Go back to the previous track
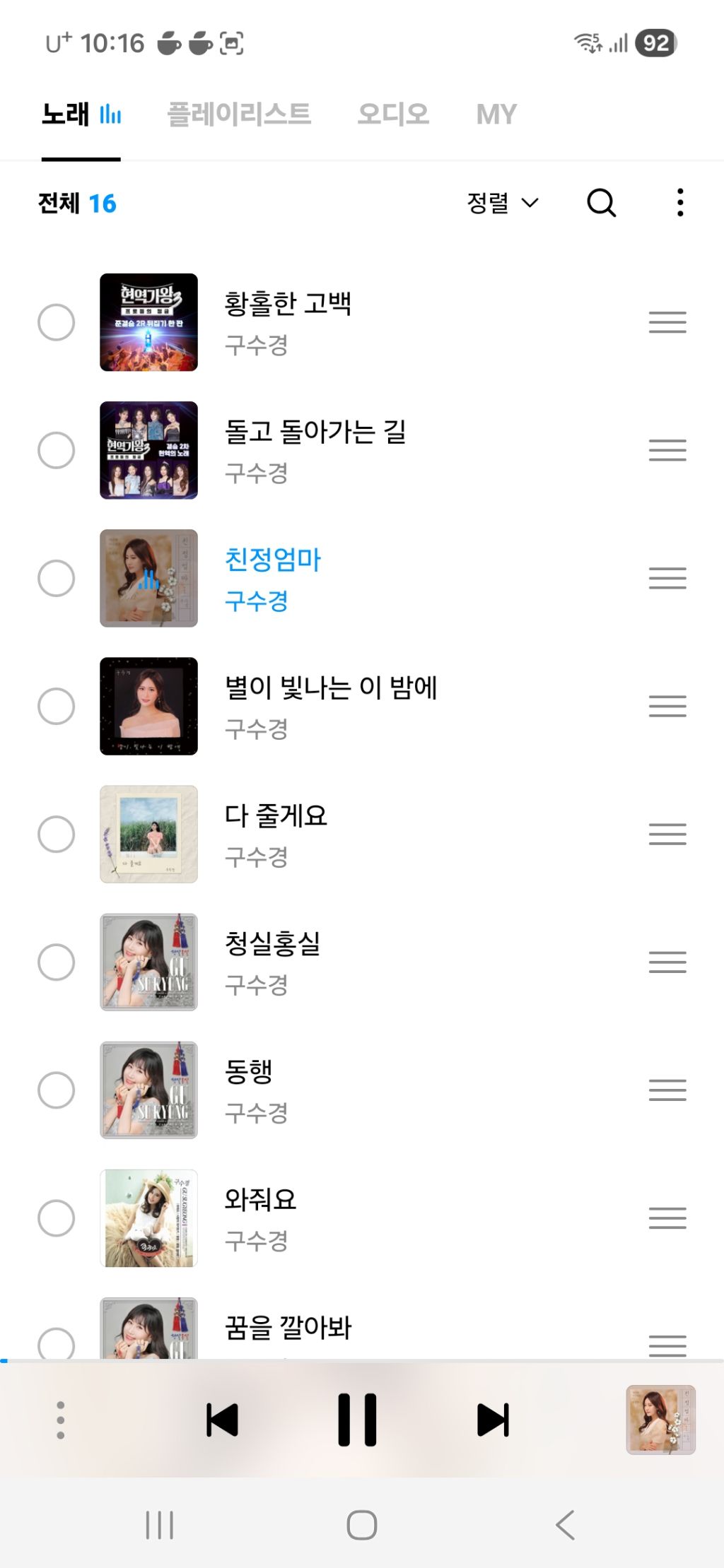This screenshot has width=724, height=1568. click(222, 1420)
